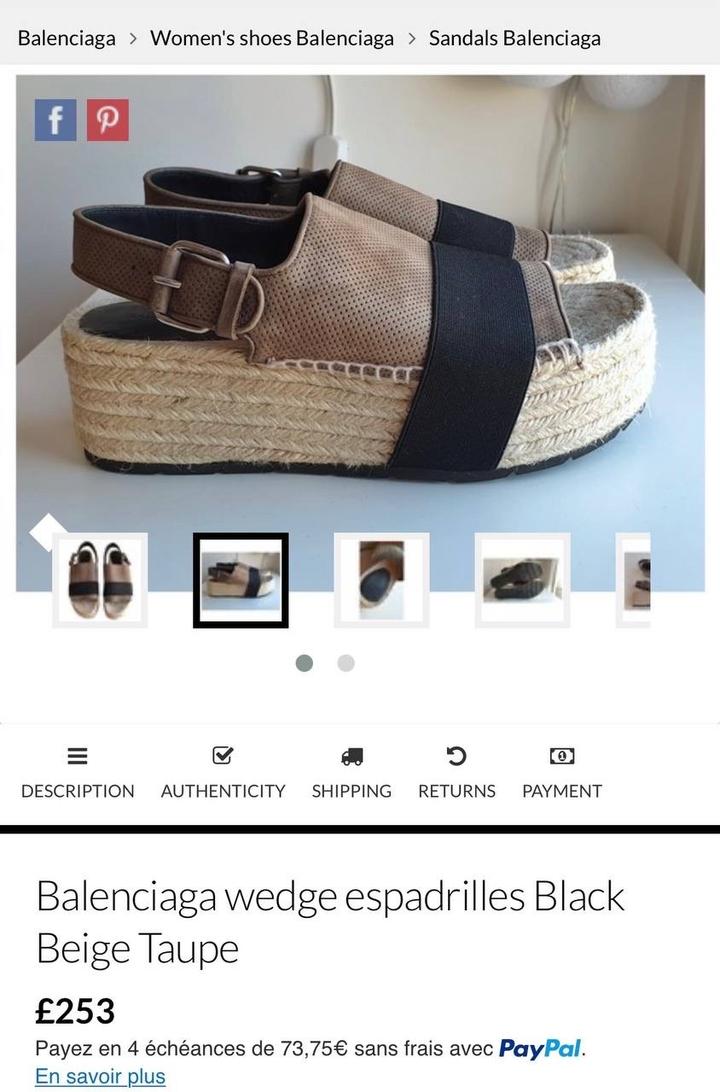The image size is (720, 1092).
Task: Open Sandals Balenciaga breadcrumb
Action: (515, 39)
